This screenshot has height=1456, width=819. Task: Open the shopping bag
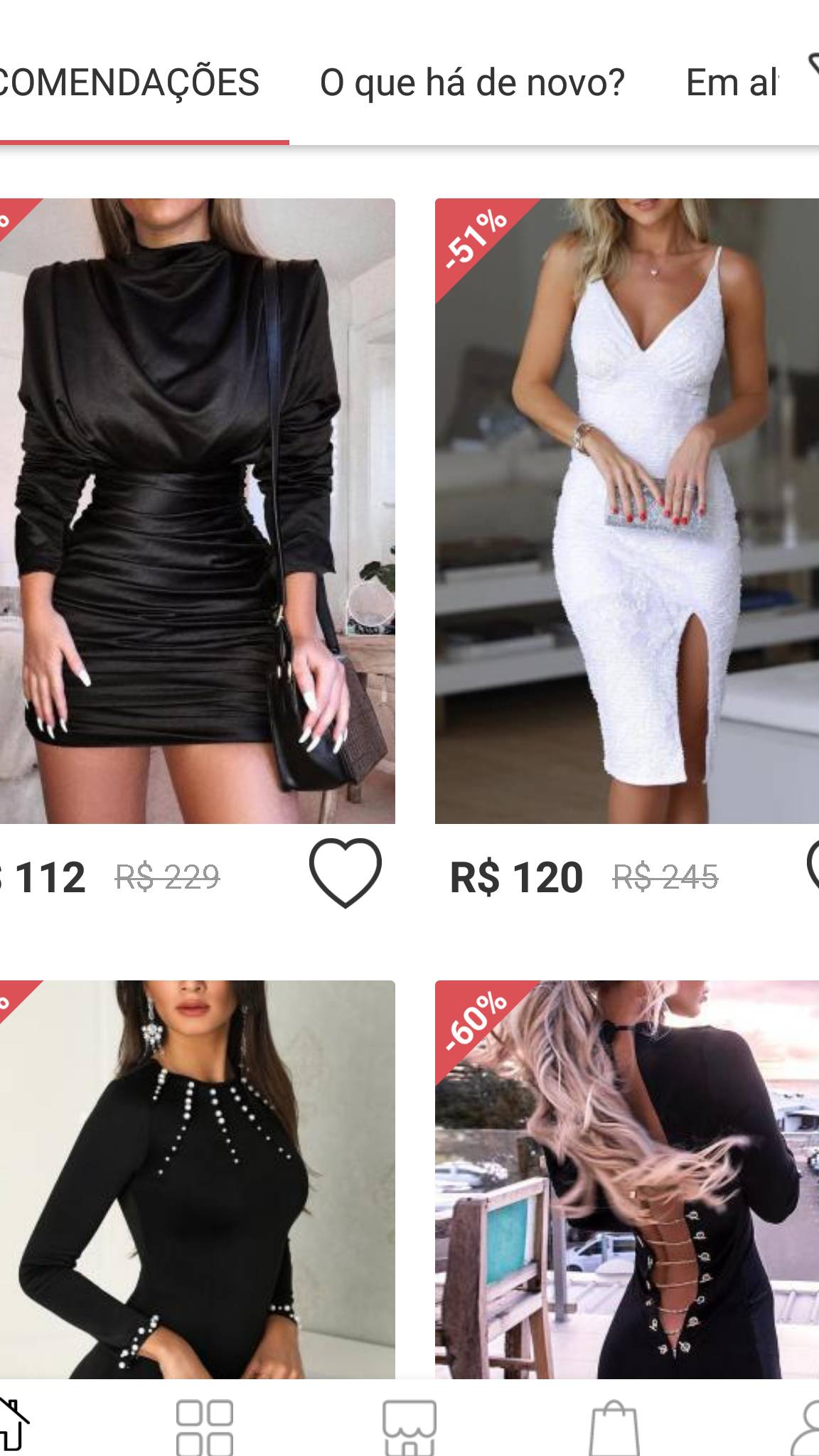614,1426
